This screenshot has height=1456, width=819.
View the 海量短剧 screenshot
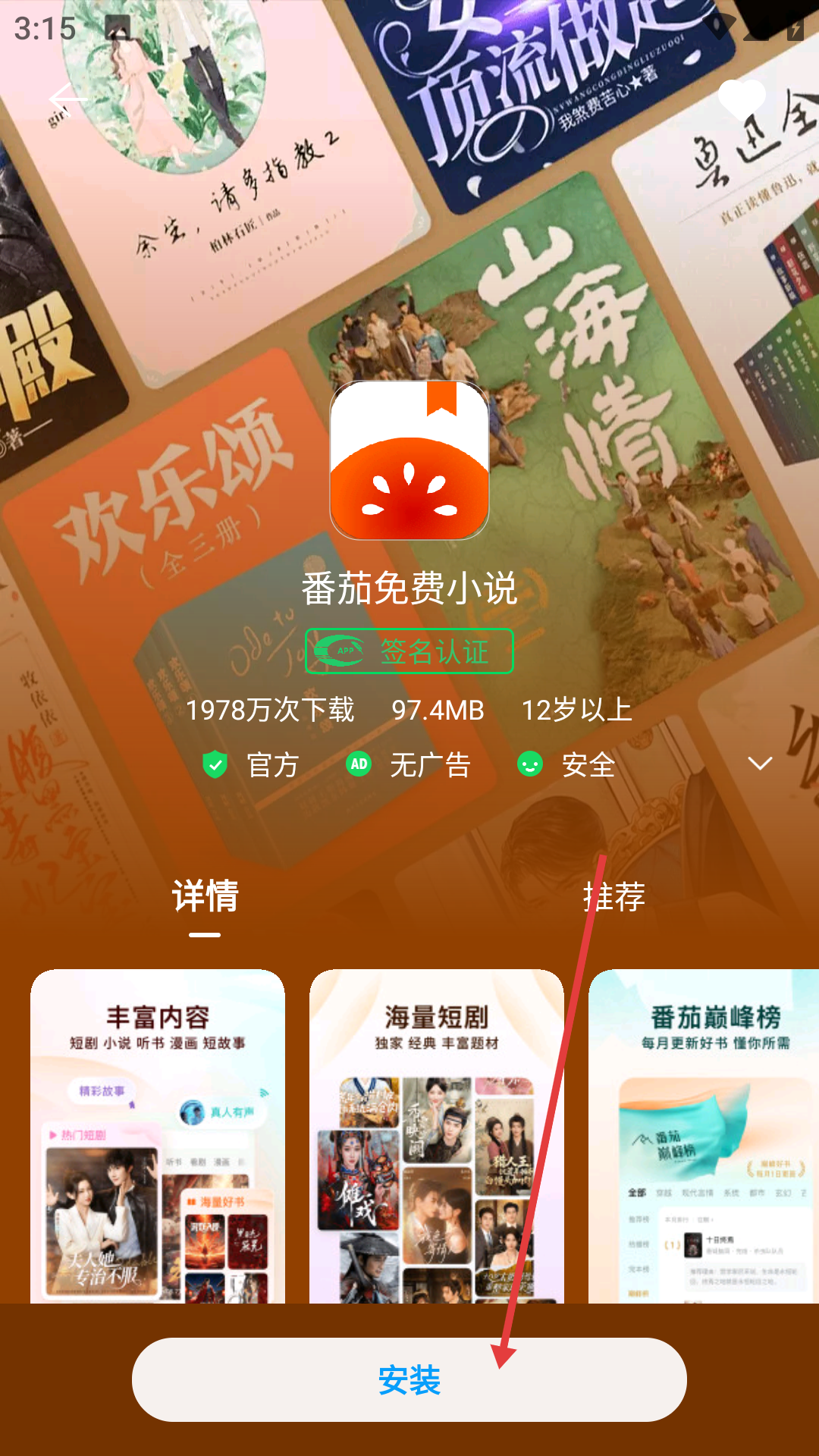click(x=437, y=1136)
